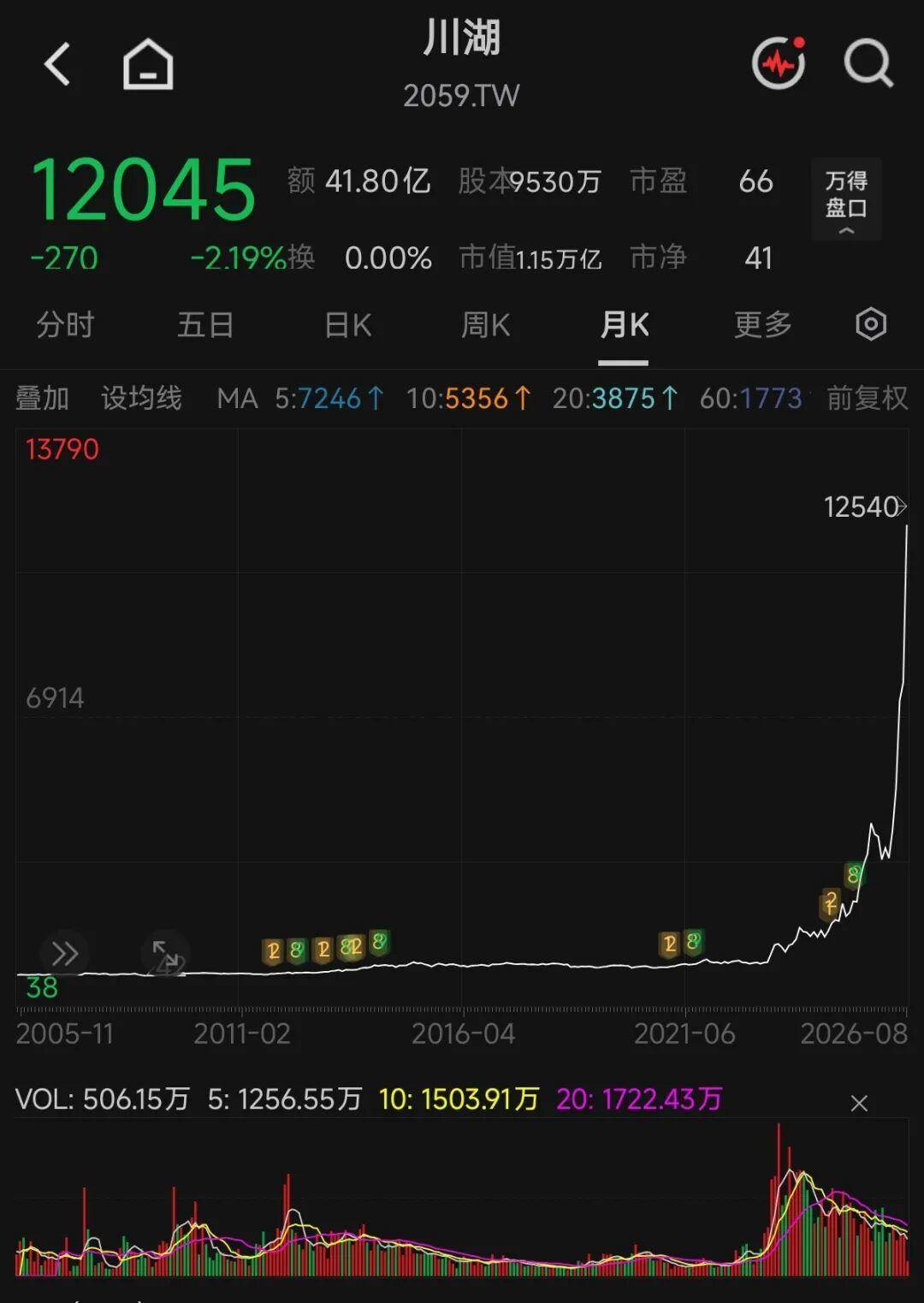Viewport: 924px width, 1303px height.
Task: Open the home icon
Action: [x=148, y=64]
